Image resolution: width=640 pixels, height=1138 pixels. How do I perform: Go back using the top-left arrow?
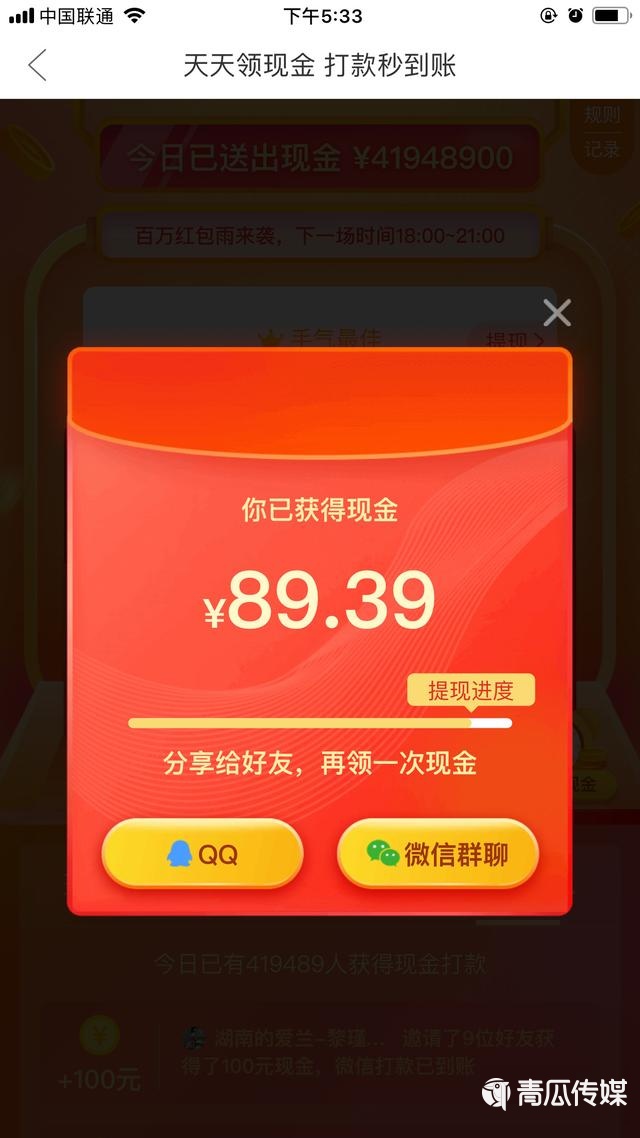38,66
